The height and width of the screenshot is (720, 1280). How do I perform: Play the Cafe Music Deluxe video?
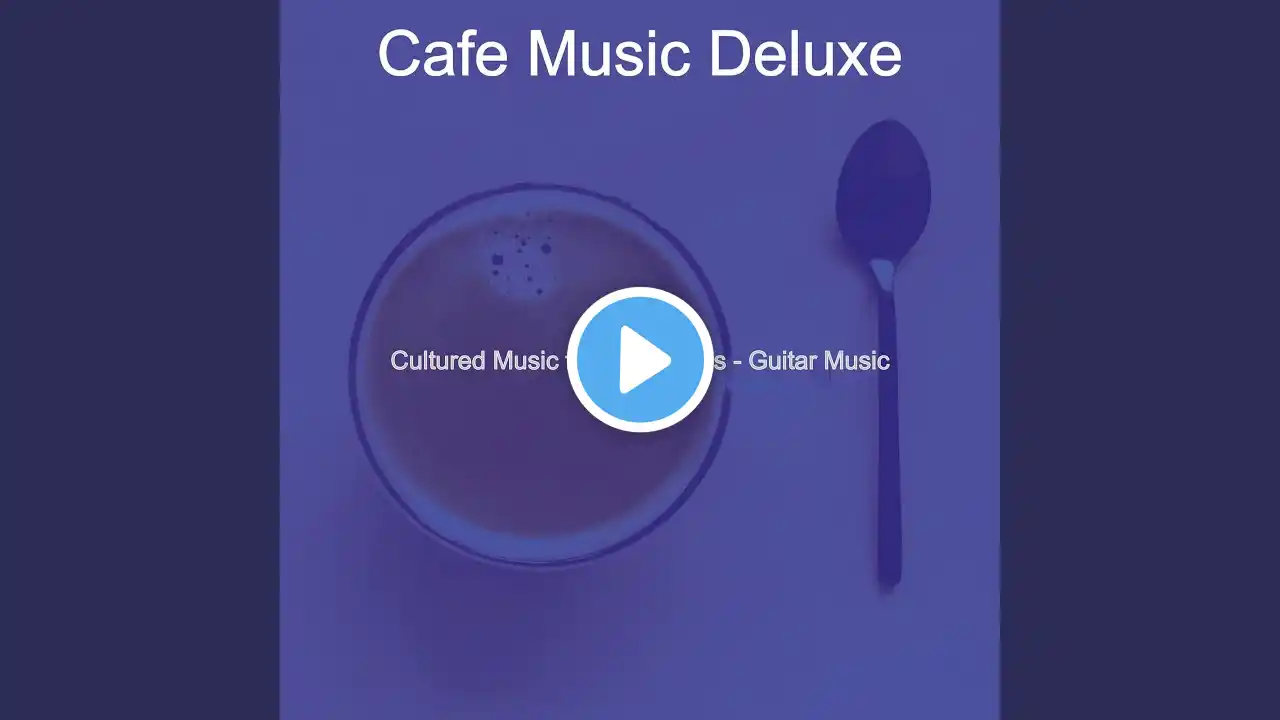(x=640, y=360)
